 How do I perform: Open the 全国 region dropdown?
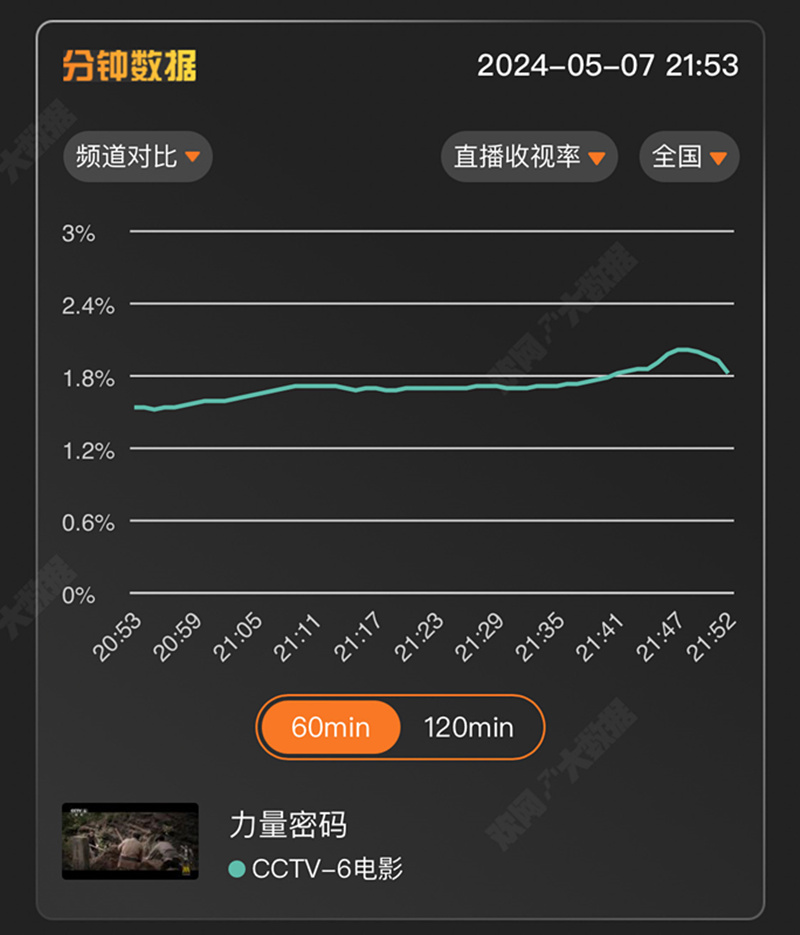coord(688,156)
